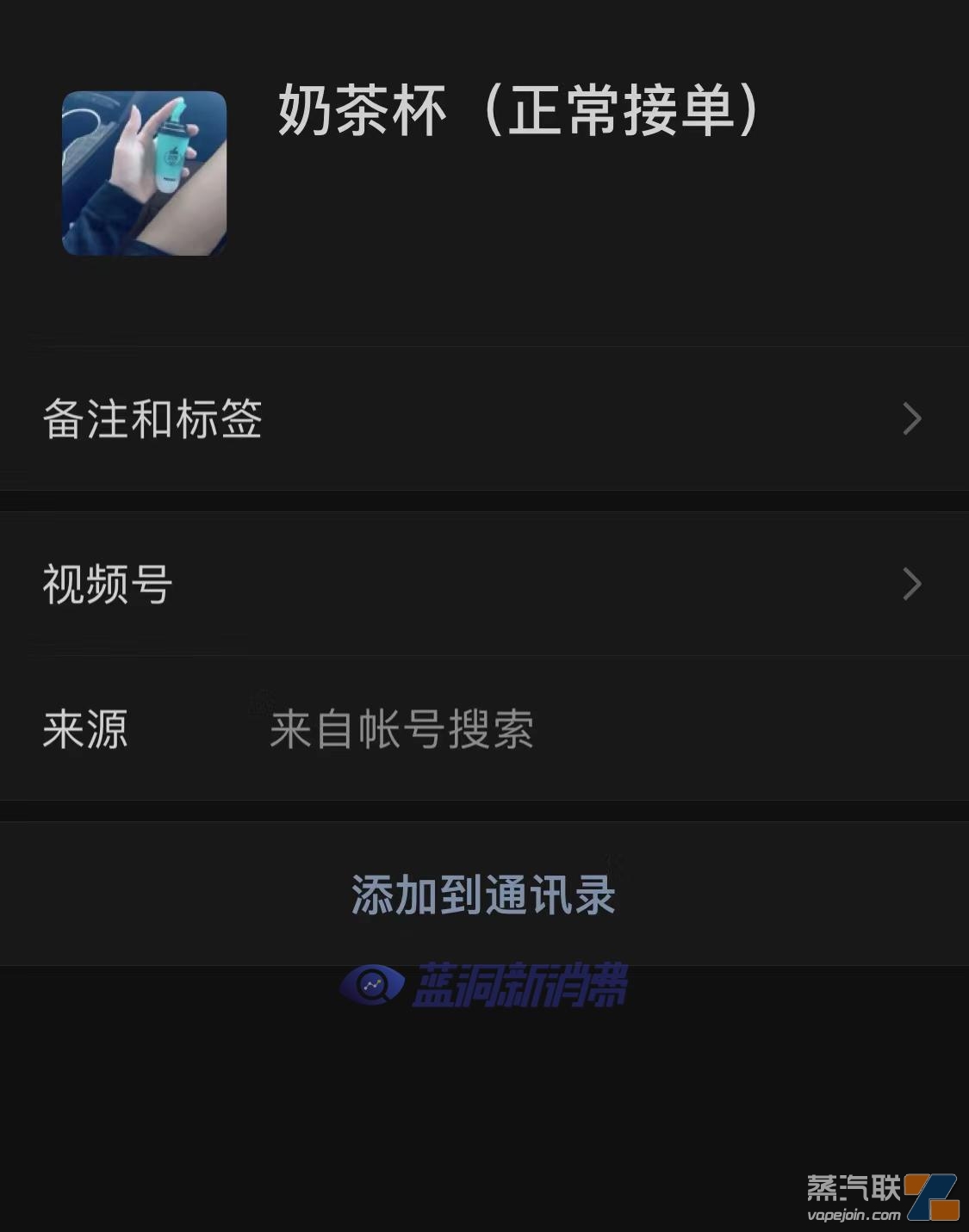
Task: Tap the 来自帐号搜索 source label
Action: point(401,731)
